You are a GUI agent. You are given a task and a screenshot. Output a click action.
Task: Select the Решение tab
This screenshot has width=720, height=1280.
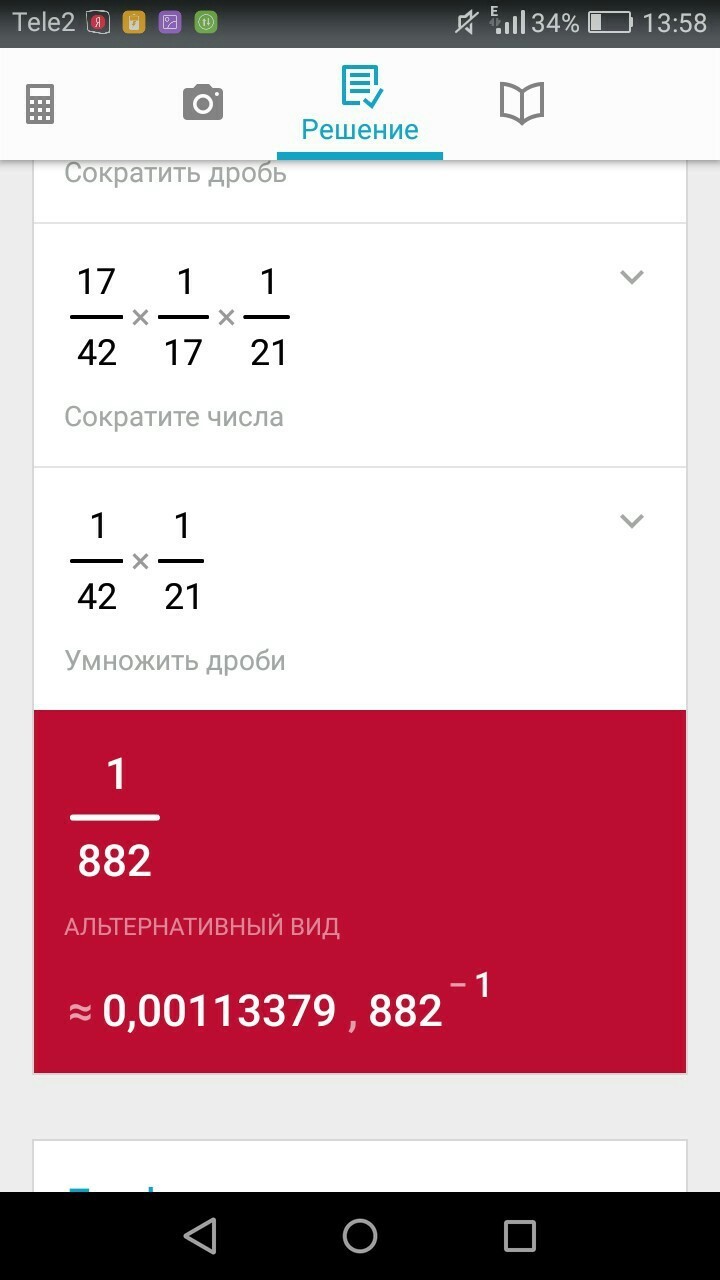(360, 105)
